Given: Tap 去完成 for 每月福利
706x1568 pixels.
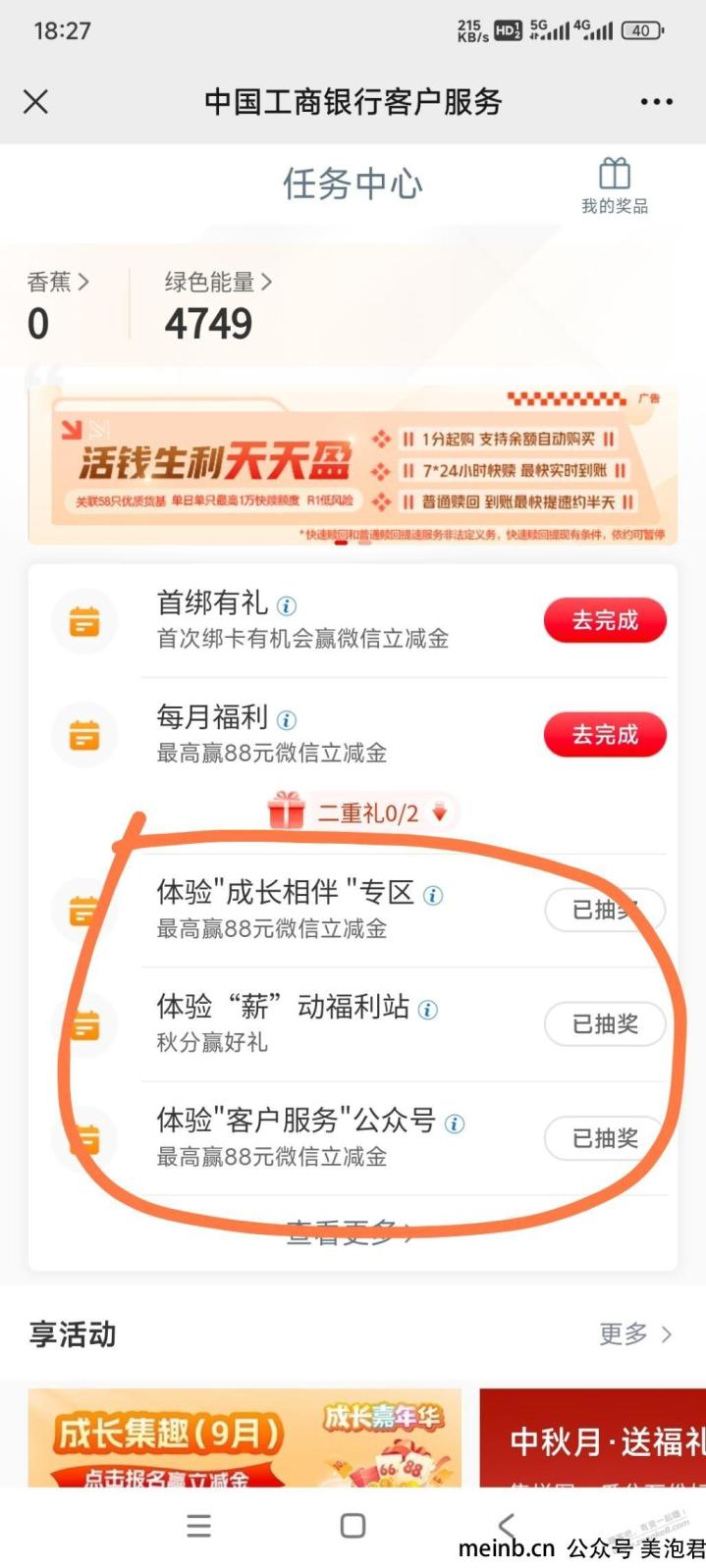Looking at the screenshot, I should [x=605, y=735].
